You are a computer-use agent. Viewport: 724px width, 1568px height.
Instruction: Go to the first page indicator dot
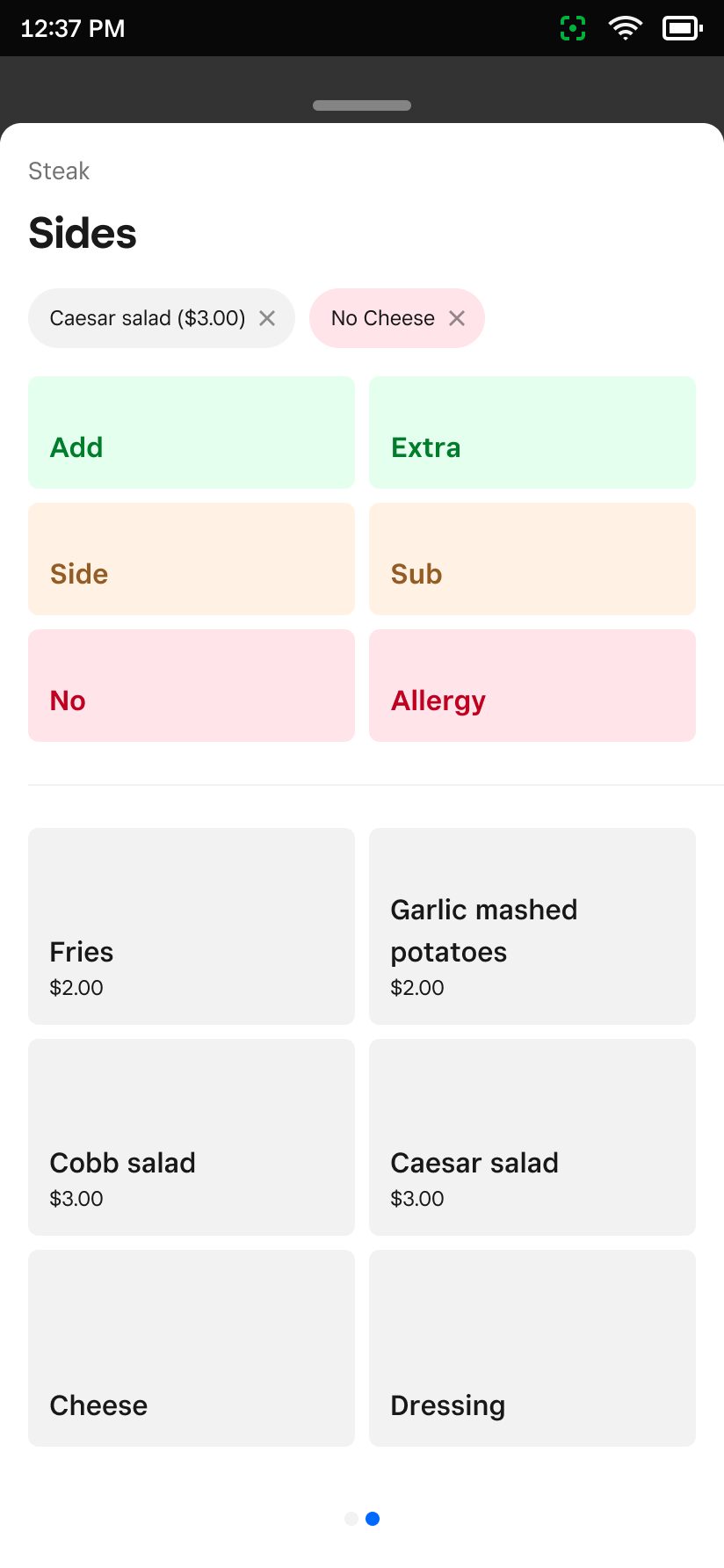click(x=351, y=1519)
